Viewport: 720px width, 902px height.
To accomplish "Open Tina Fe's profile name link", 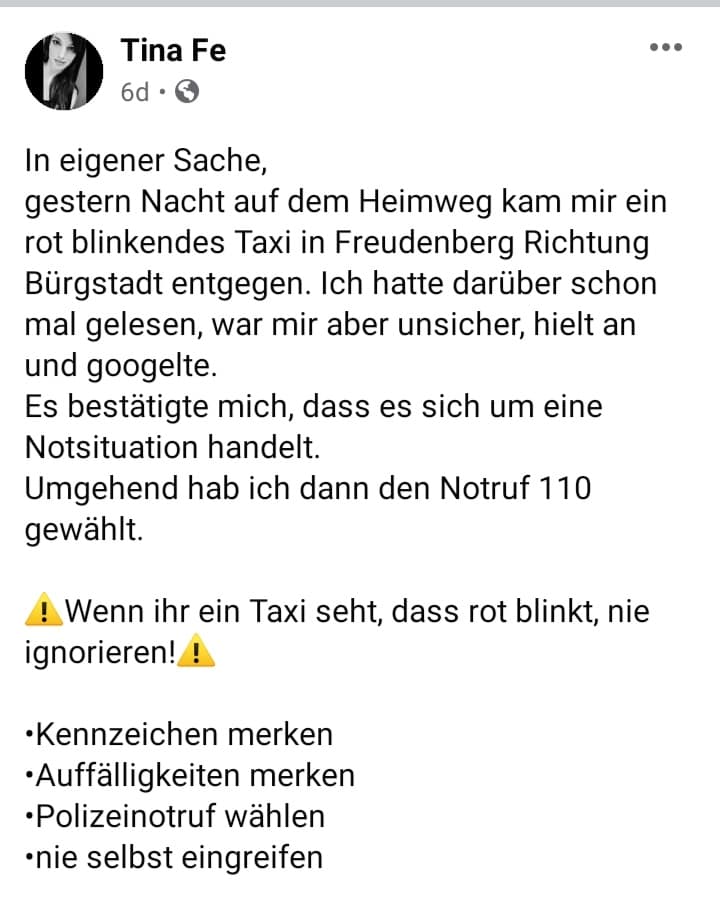I will [x=173, y=49].
